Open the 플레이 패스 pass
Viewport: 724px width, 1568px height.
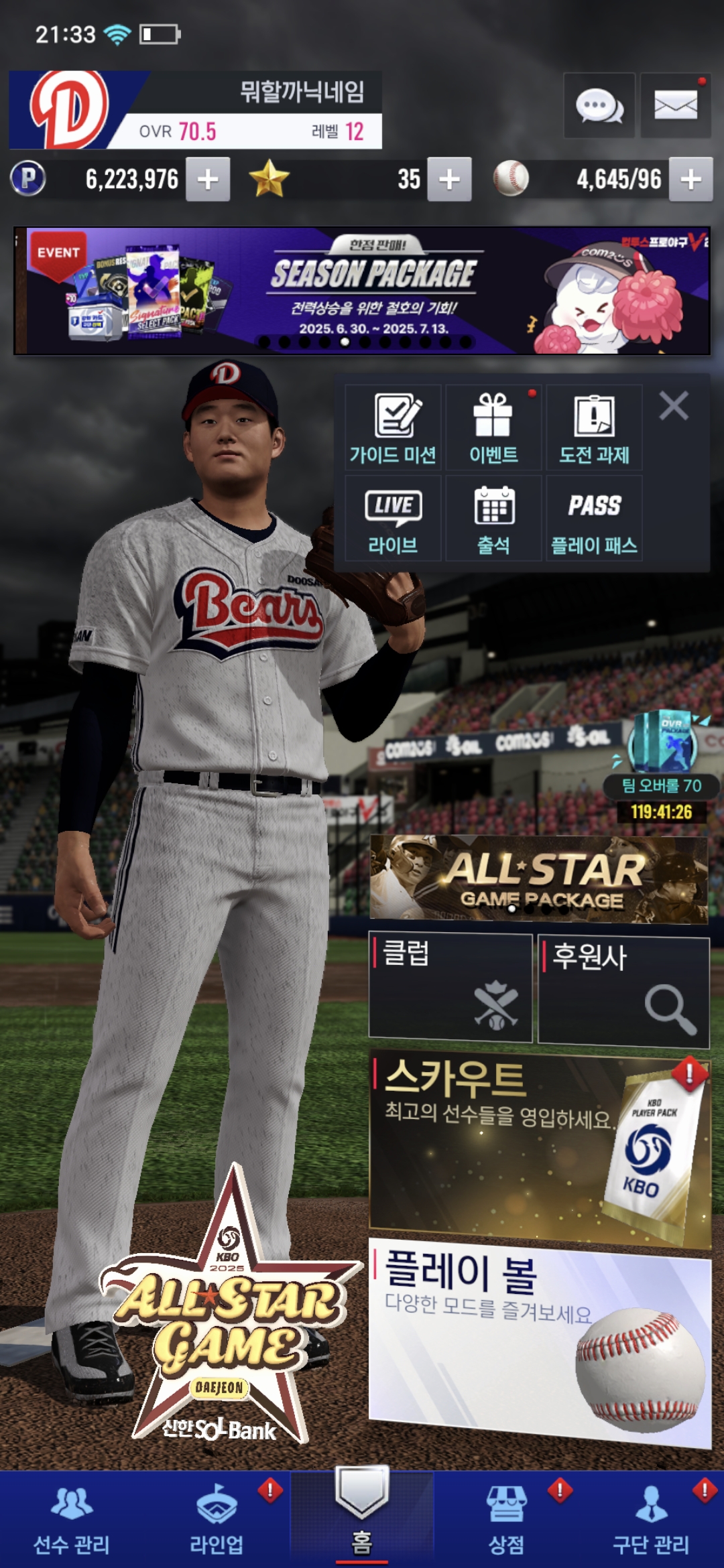pyautogui.click(x=594, y=518)
